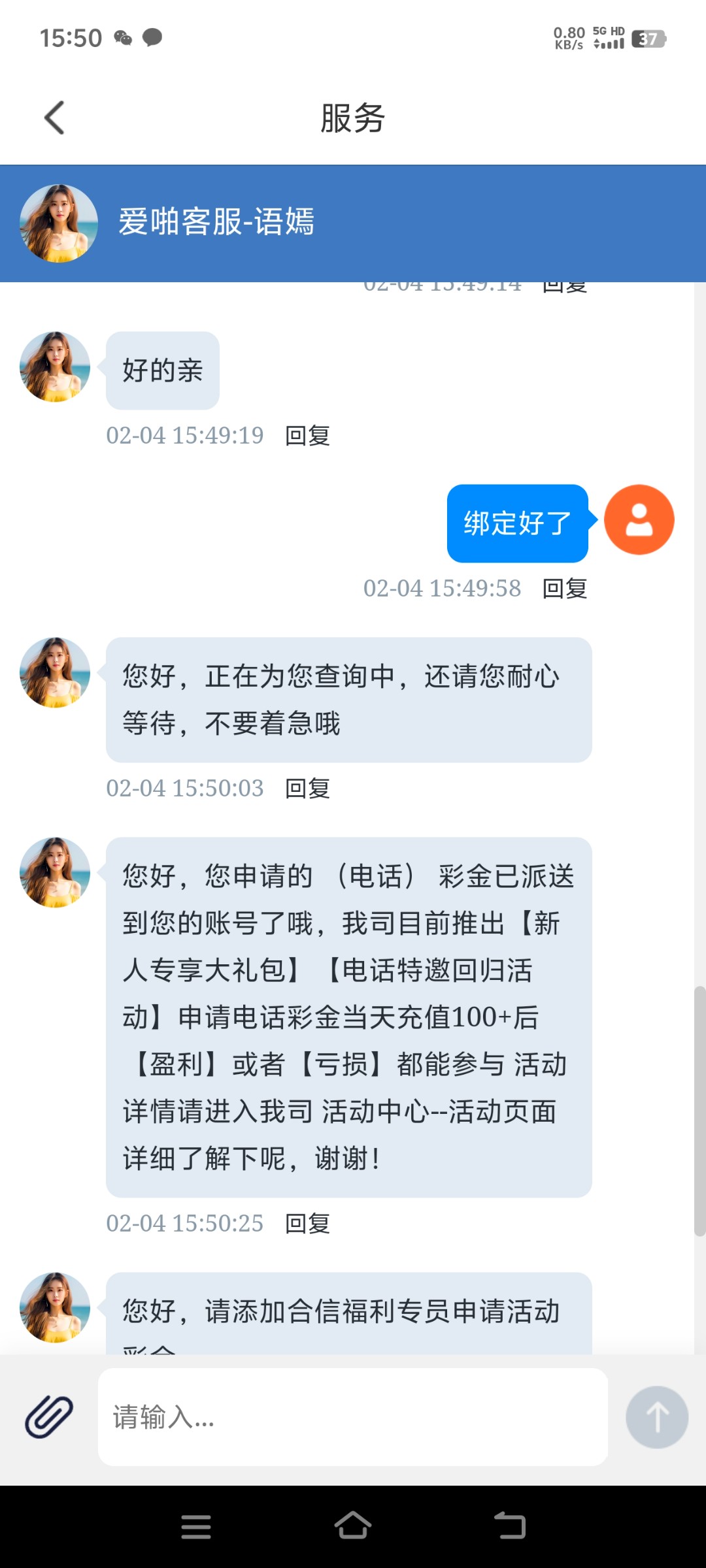Focus the 请输入... message field
Viewport: 706px width, 1568px height.
[353, 1416]
